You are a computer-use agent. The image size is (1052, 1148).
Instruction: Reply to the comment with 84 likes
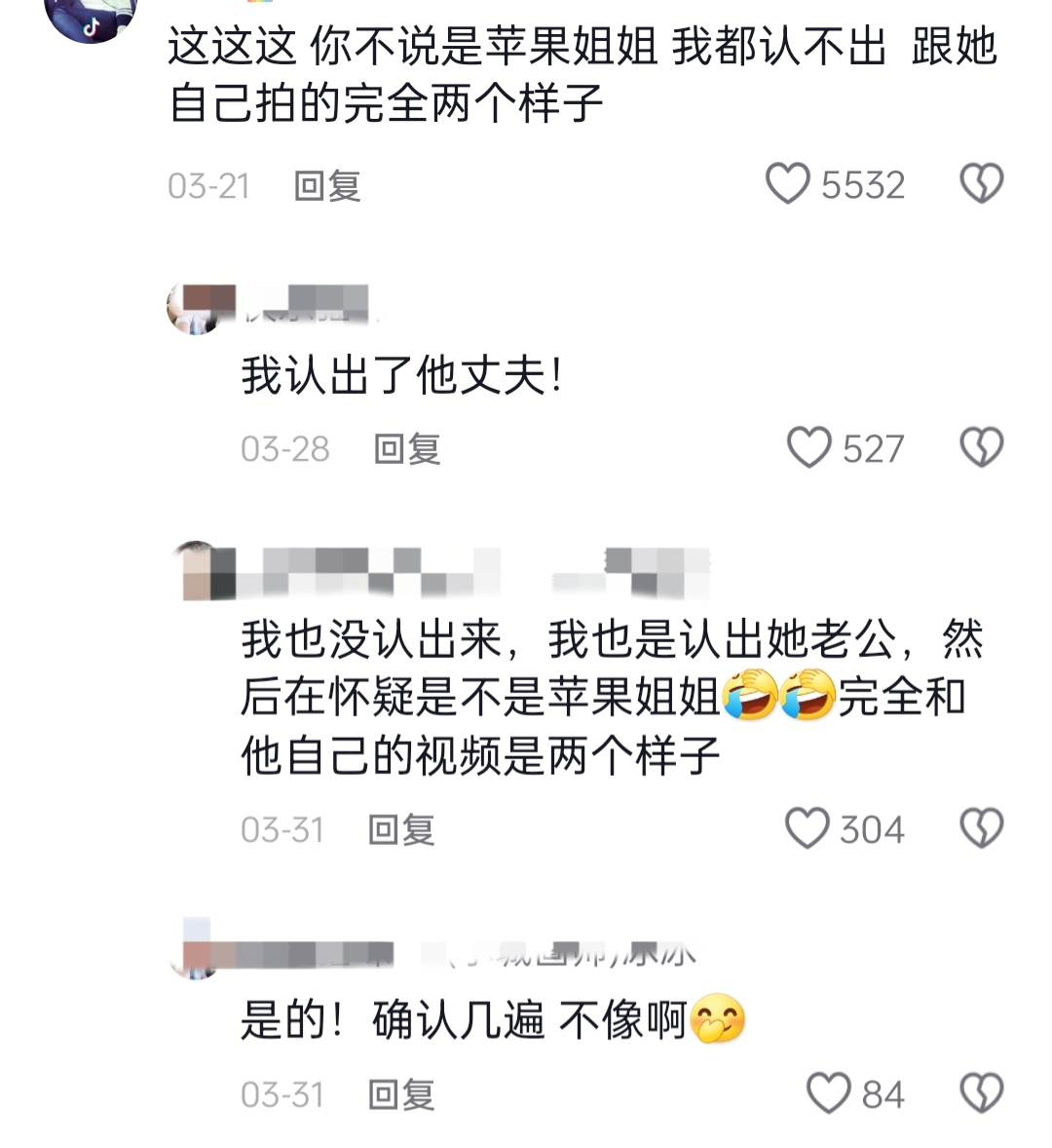tap(401, 1095)
